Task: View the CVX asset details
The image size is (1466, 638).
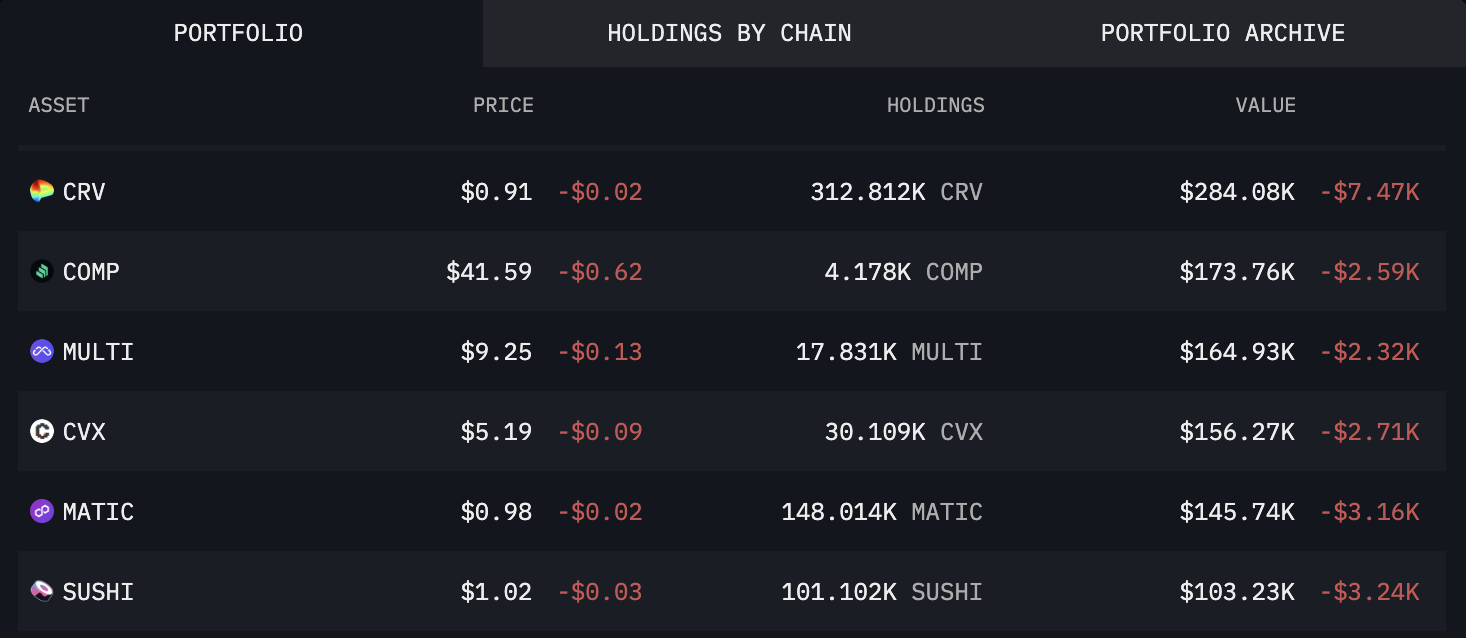Action: [84, 431]
